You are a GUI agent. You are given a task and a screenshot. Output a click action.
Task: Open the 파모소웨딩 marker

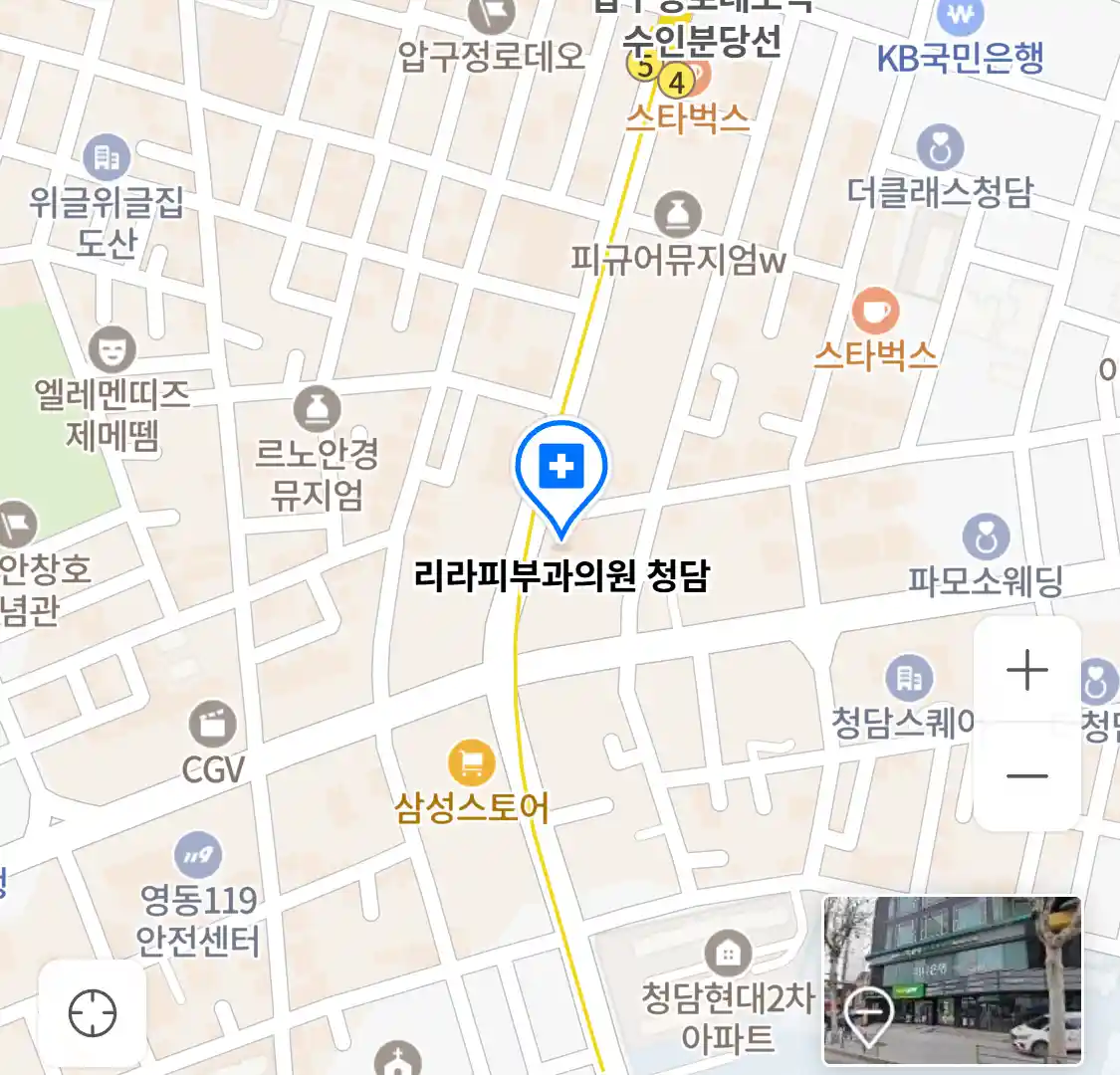click(x=986, y=537)
